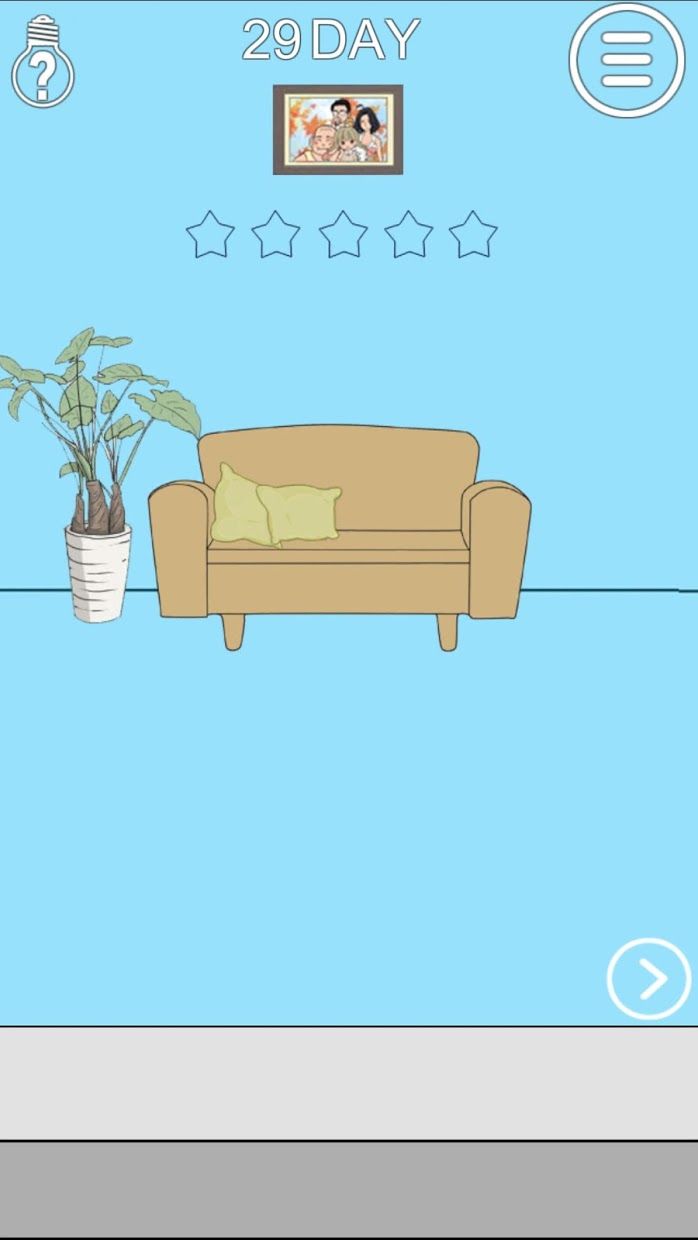Viewport: 698px width, 1240px height.
Task: Inspect the framed family photo
Action: pyautogui.click(x=338, y=130)
